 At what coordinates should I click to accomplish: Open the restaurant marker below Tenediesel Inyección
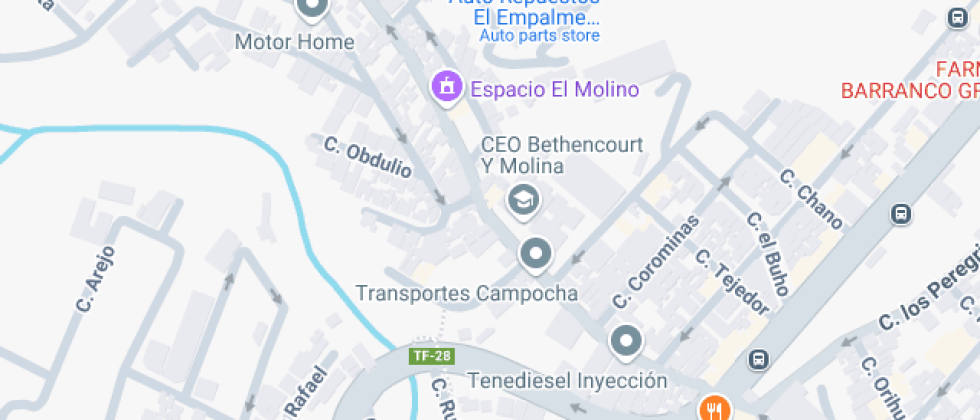714,409
